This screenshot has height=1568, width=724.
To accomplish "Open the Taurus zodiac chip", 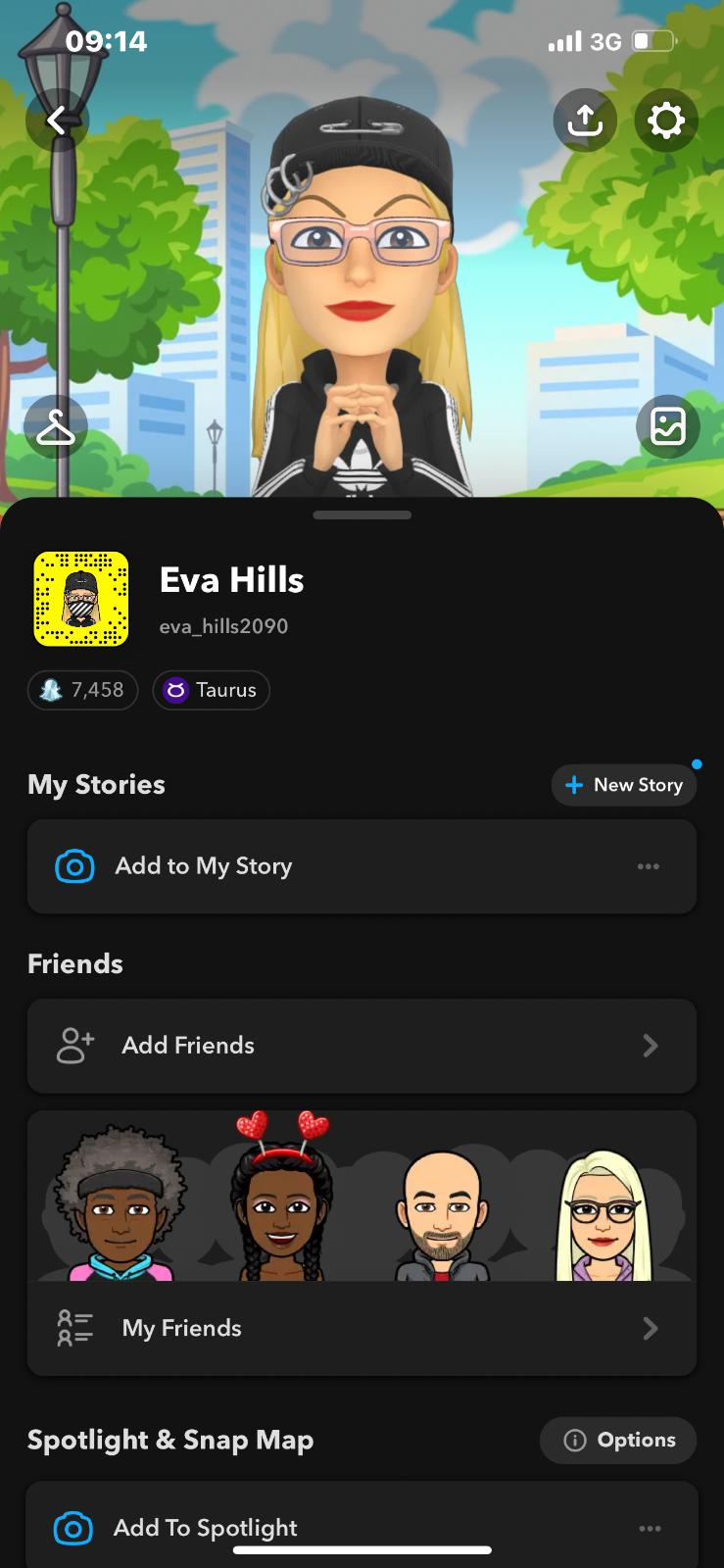I will point(211,690).
